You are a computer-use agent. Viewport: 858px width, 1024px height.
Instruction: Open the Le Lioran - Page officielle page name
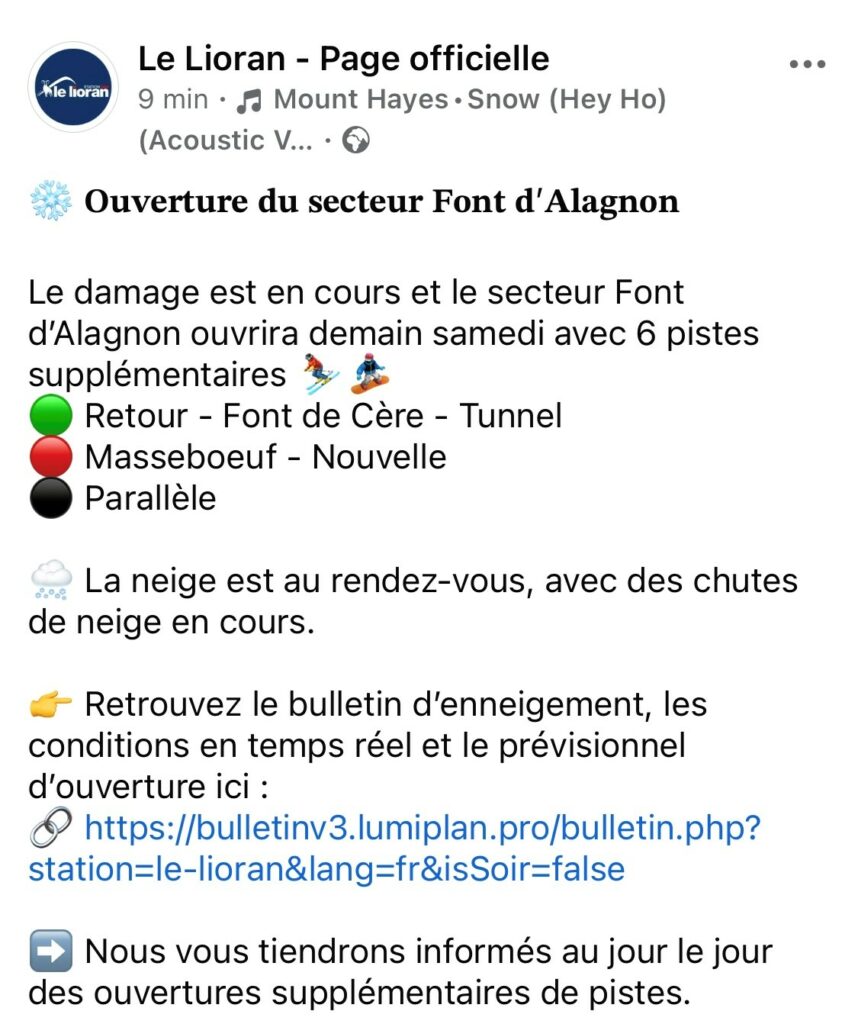pos(343,58)
